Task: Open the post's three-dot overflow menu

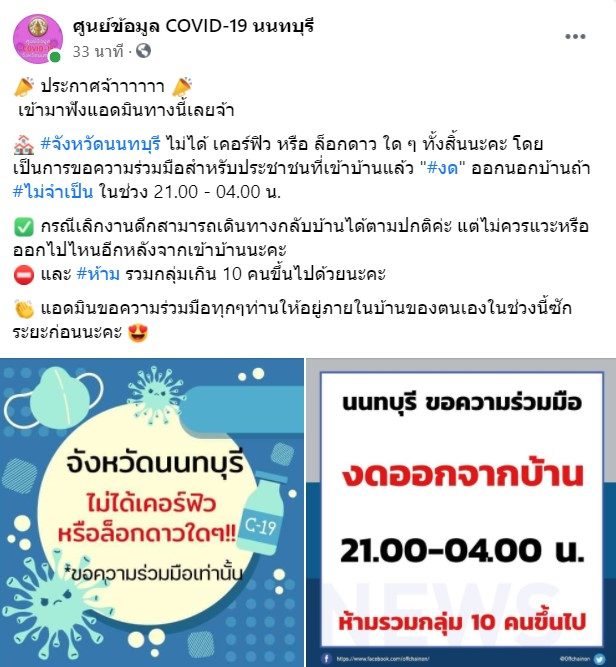Action: 575,36
